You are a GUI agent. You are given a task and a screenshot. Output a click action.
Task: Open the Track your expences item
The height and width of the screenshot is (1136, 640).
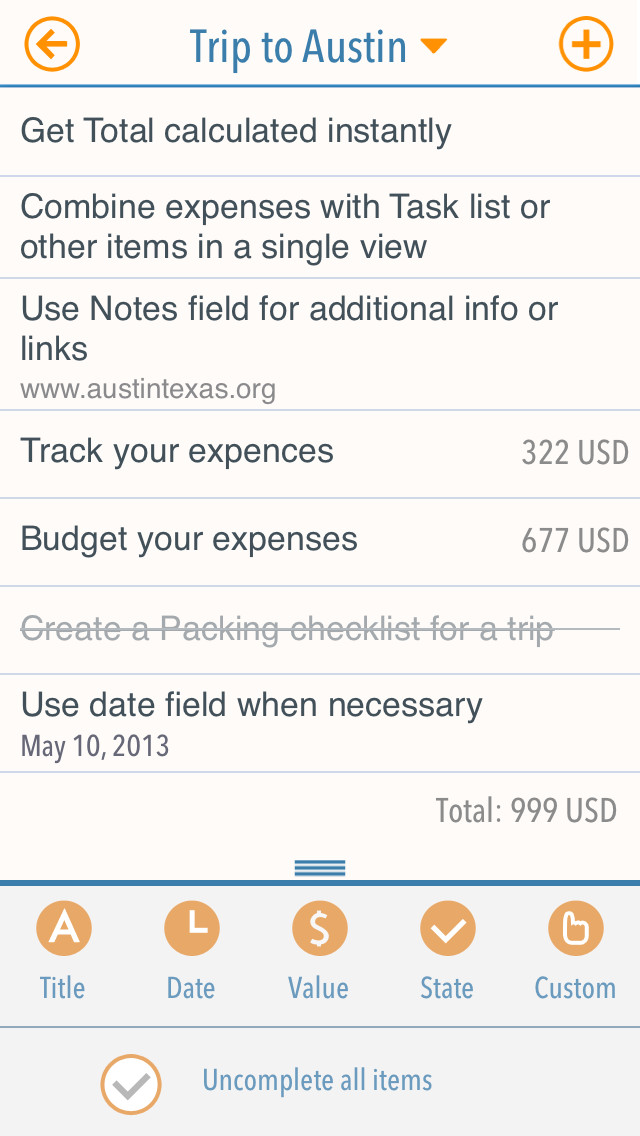click(320, 454)
